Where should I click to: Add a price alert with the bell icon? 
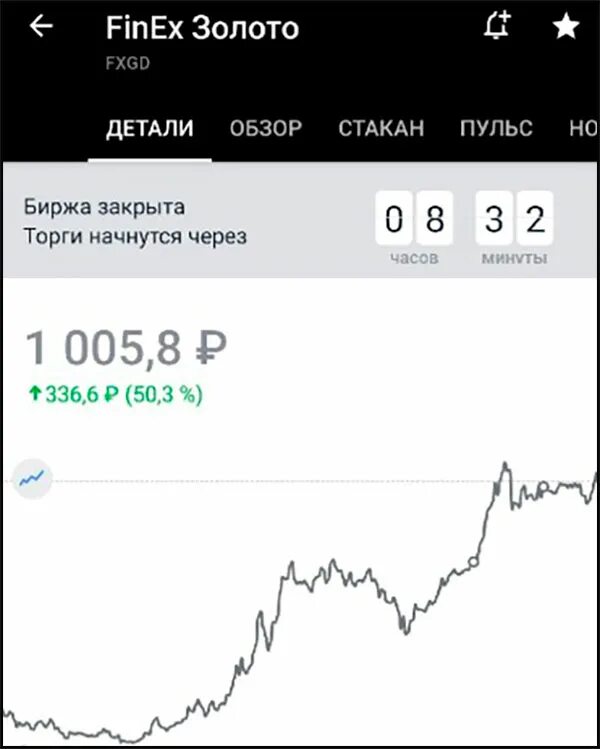point(496,27)
